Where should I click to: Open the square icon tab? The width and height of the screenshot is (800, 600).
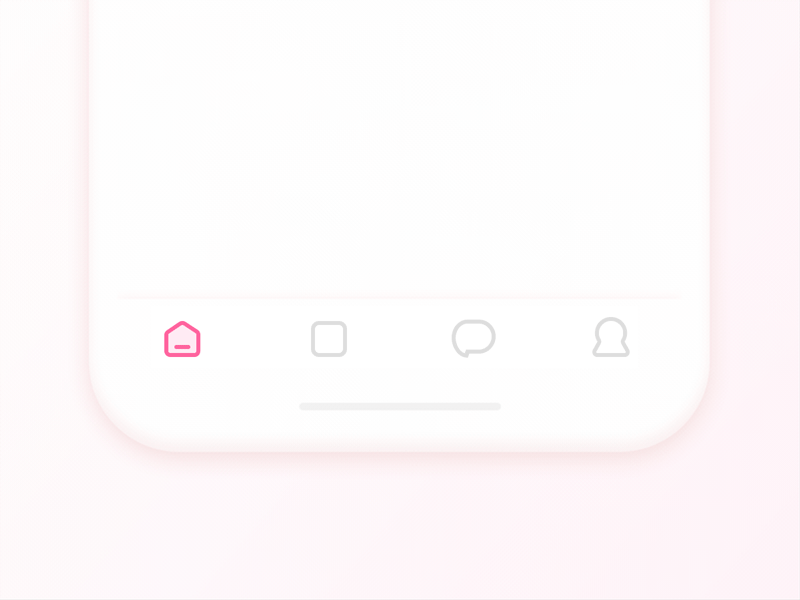328,339
